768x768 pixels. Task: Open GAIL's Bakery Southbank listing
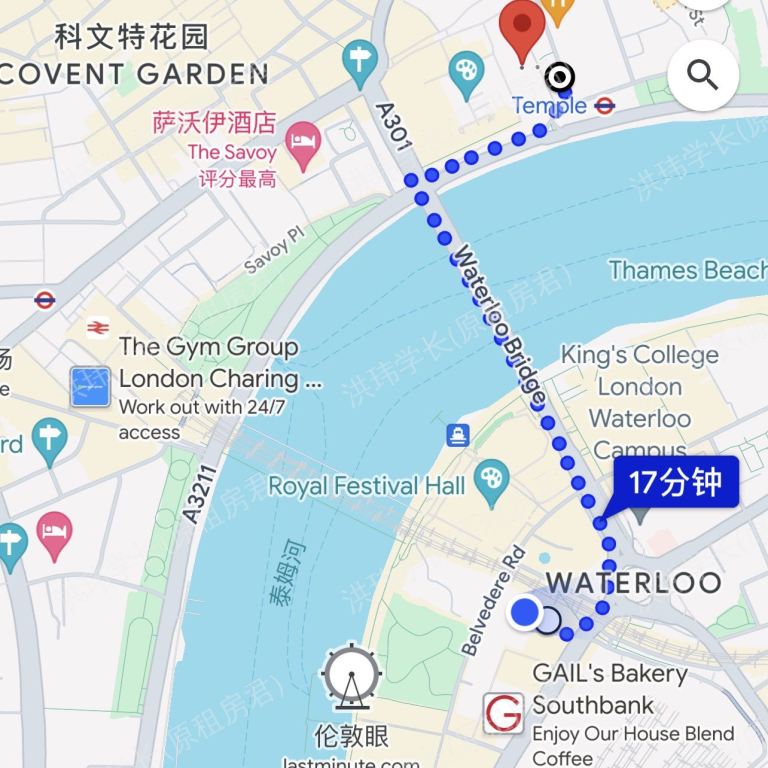pos(503,713)
